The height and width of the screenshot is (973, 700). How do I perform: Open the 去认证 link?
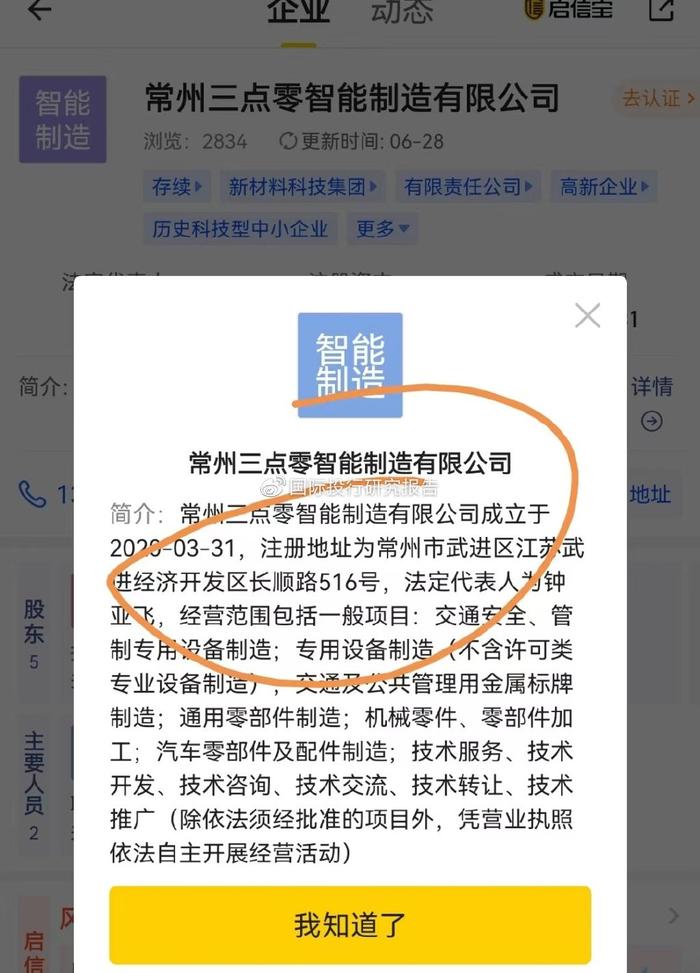point(657,98)
